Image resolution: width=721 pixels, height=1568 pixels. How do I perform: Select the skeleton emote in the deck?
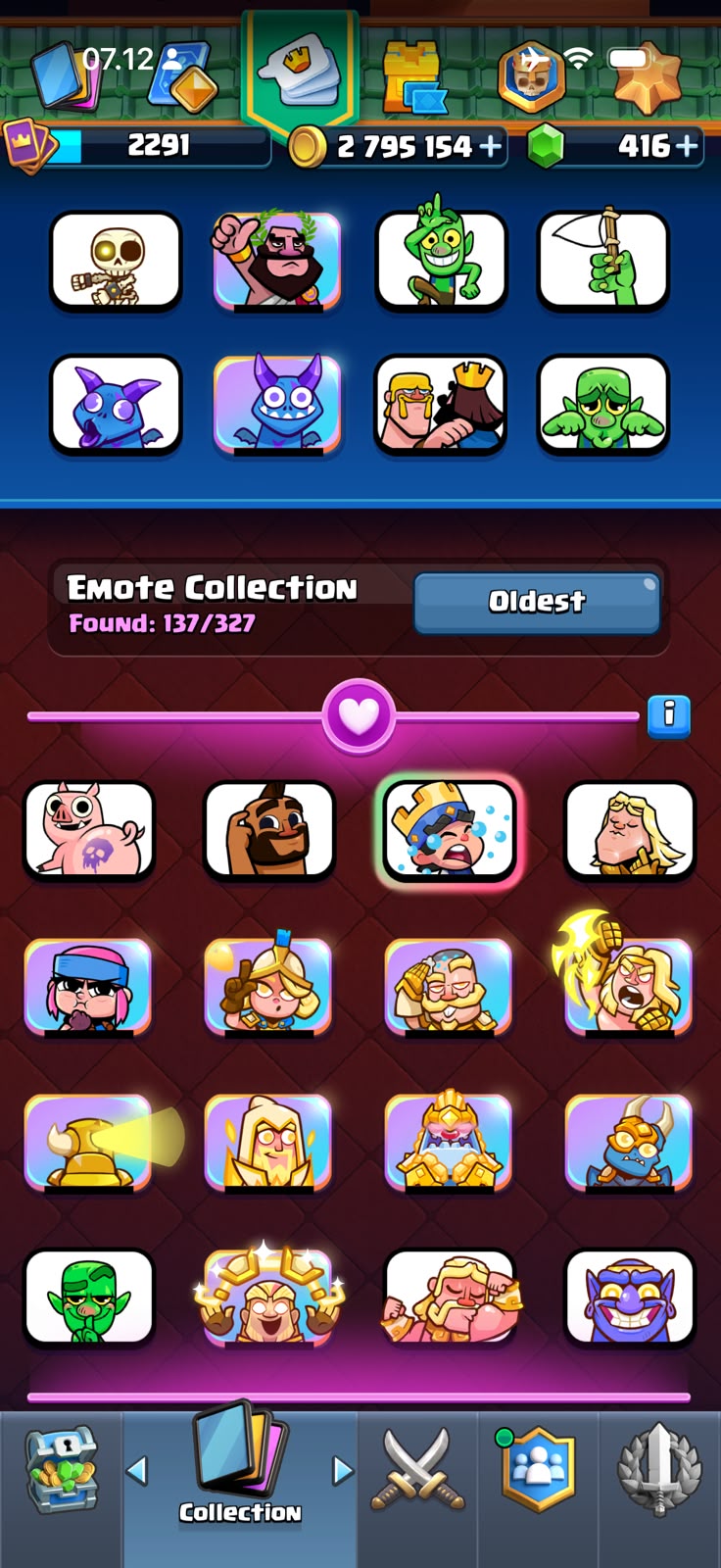click(x=116, y=261)
